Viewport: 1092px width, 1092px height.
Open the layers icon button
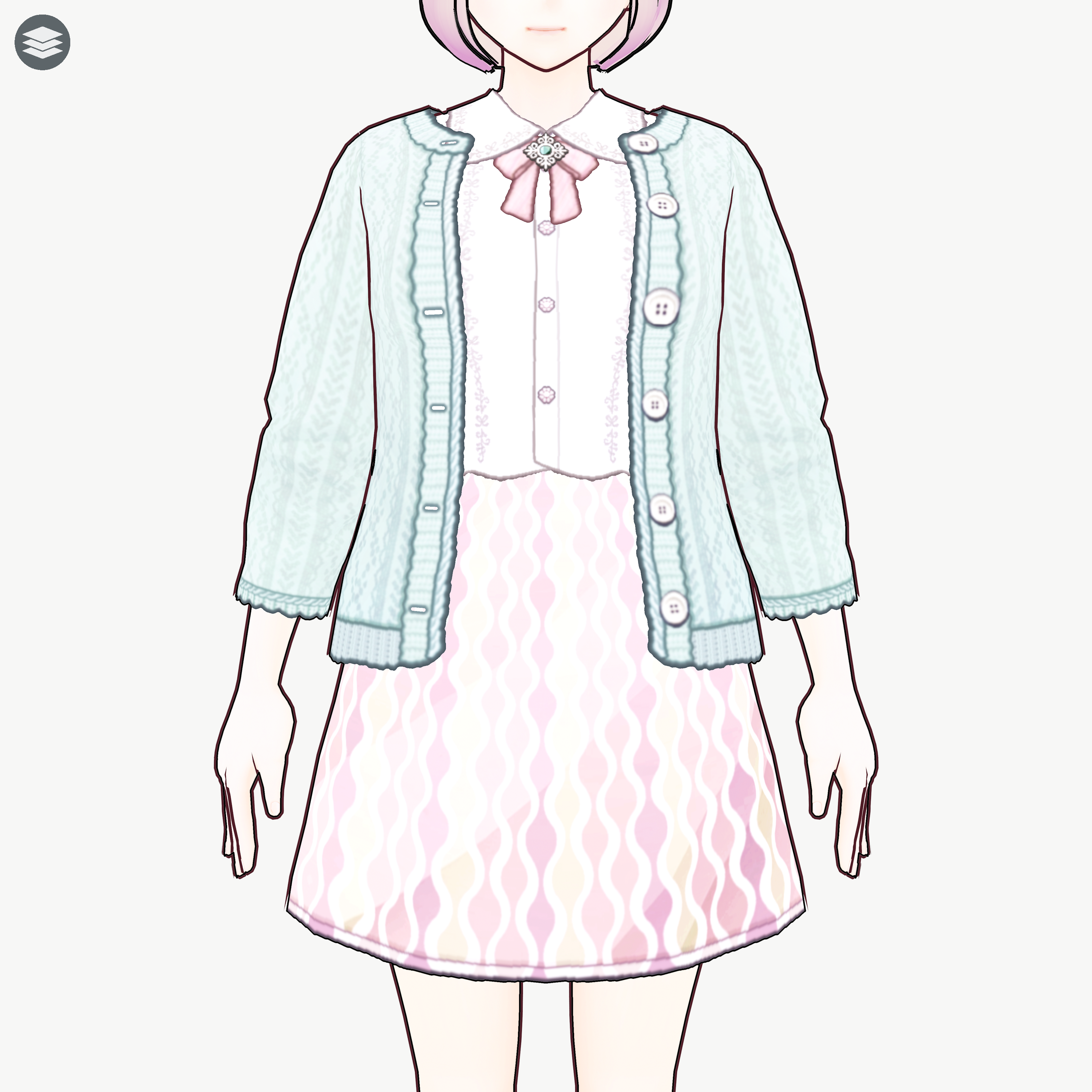(x=42, y=42)
